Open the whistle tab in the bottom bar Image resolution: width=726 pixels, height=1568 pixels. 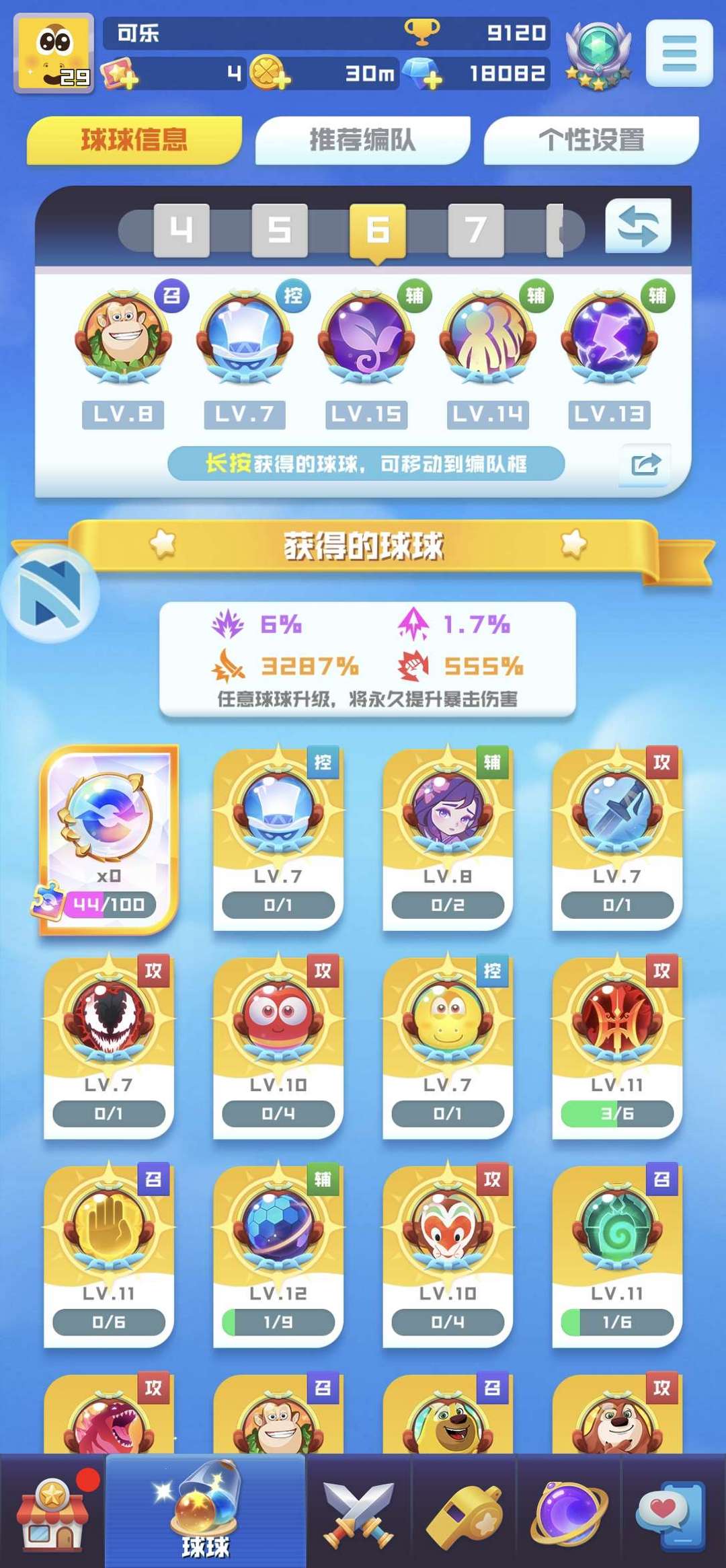[x=465, y=1515]
